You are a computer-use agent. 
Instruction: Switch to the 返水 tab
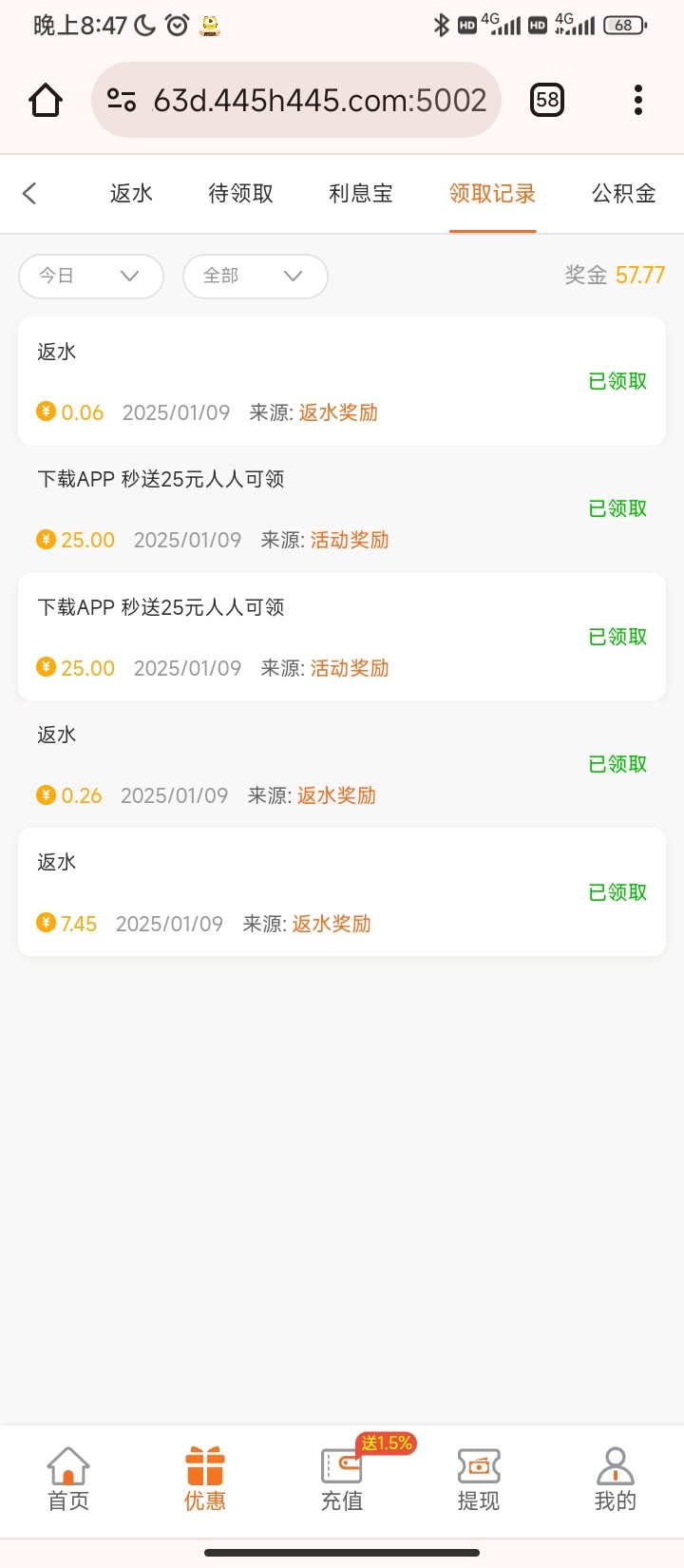131,194
